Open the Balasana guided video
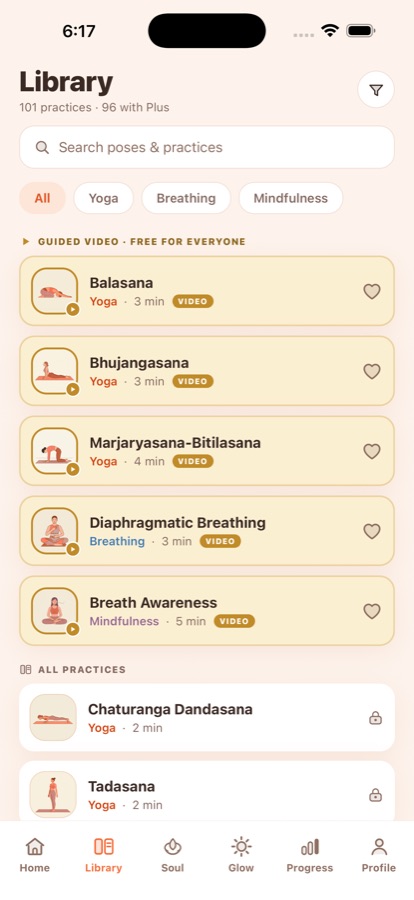This screenshot has height=900, width=414. (207, 291)
